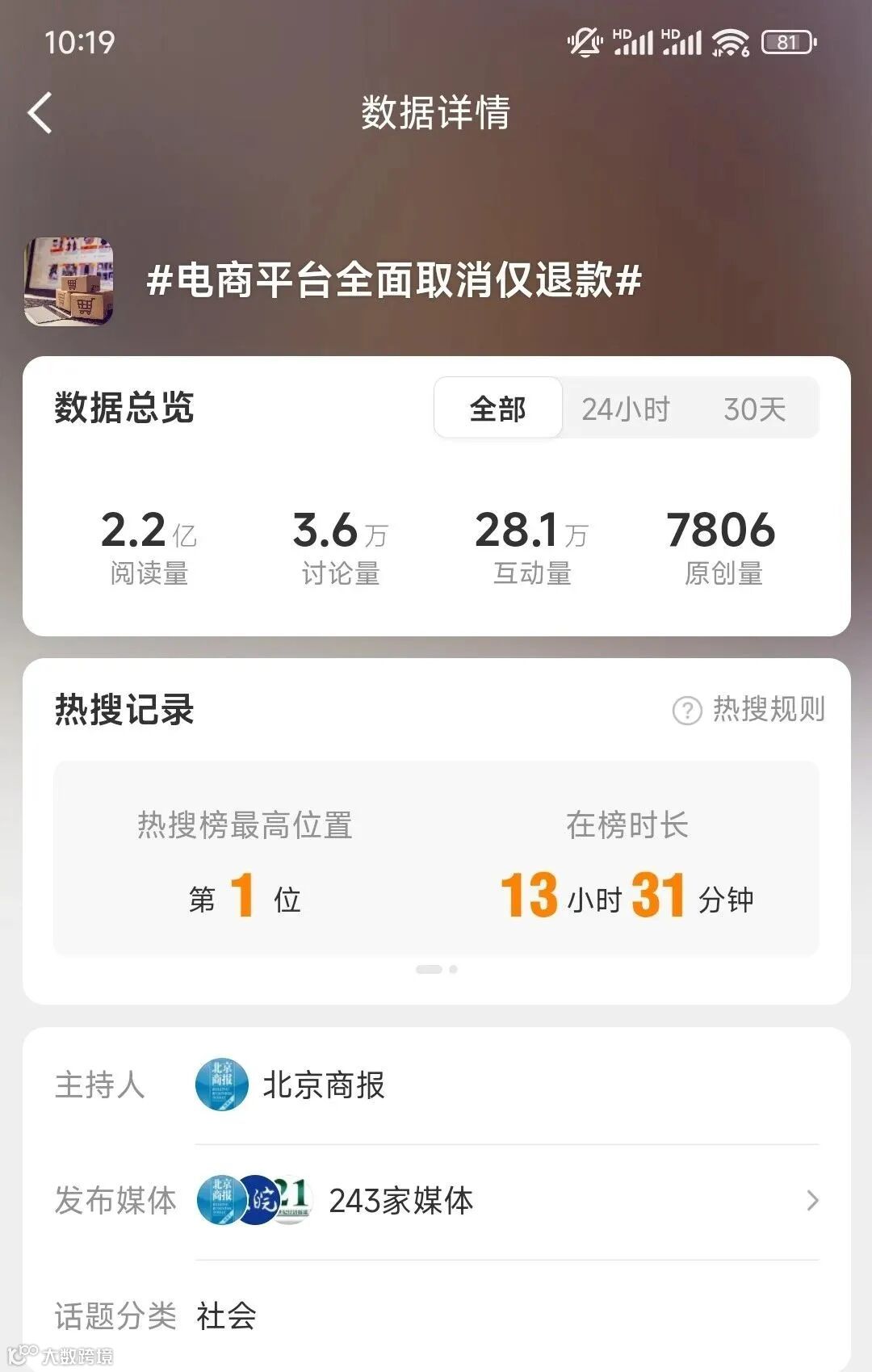
Task: Switch to the 24小时 data view
Action: (x=626, y=409)
